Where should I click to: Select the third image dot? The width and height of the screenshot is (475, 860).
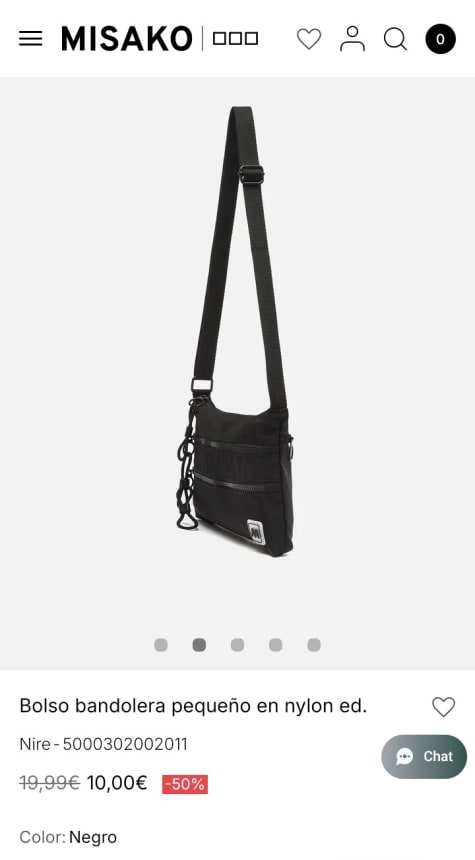(238, 645)
